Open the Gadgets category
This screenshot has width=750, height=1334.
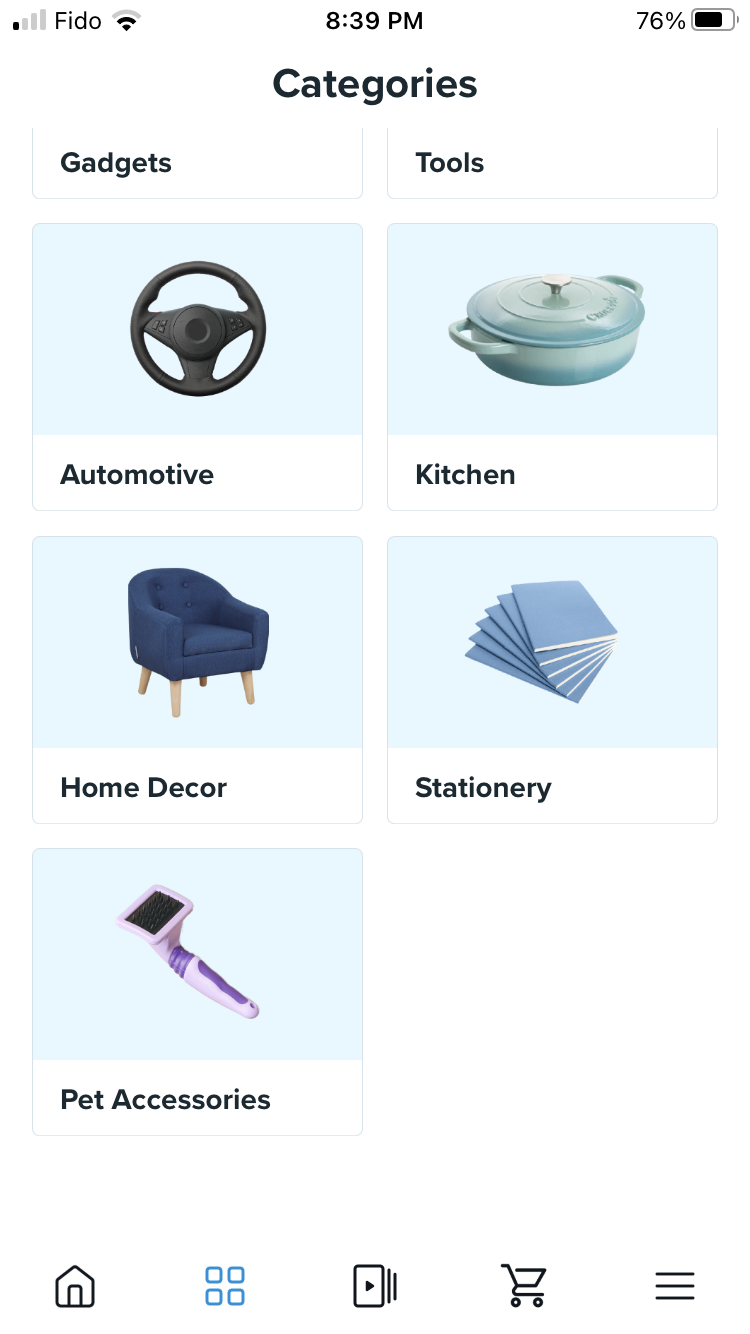[x=197, y=164]
